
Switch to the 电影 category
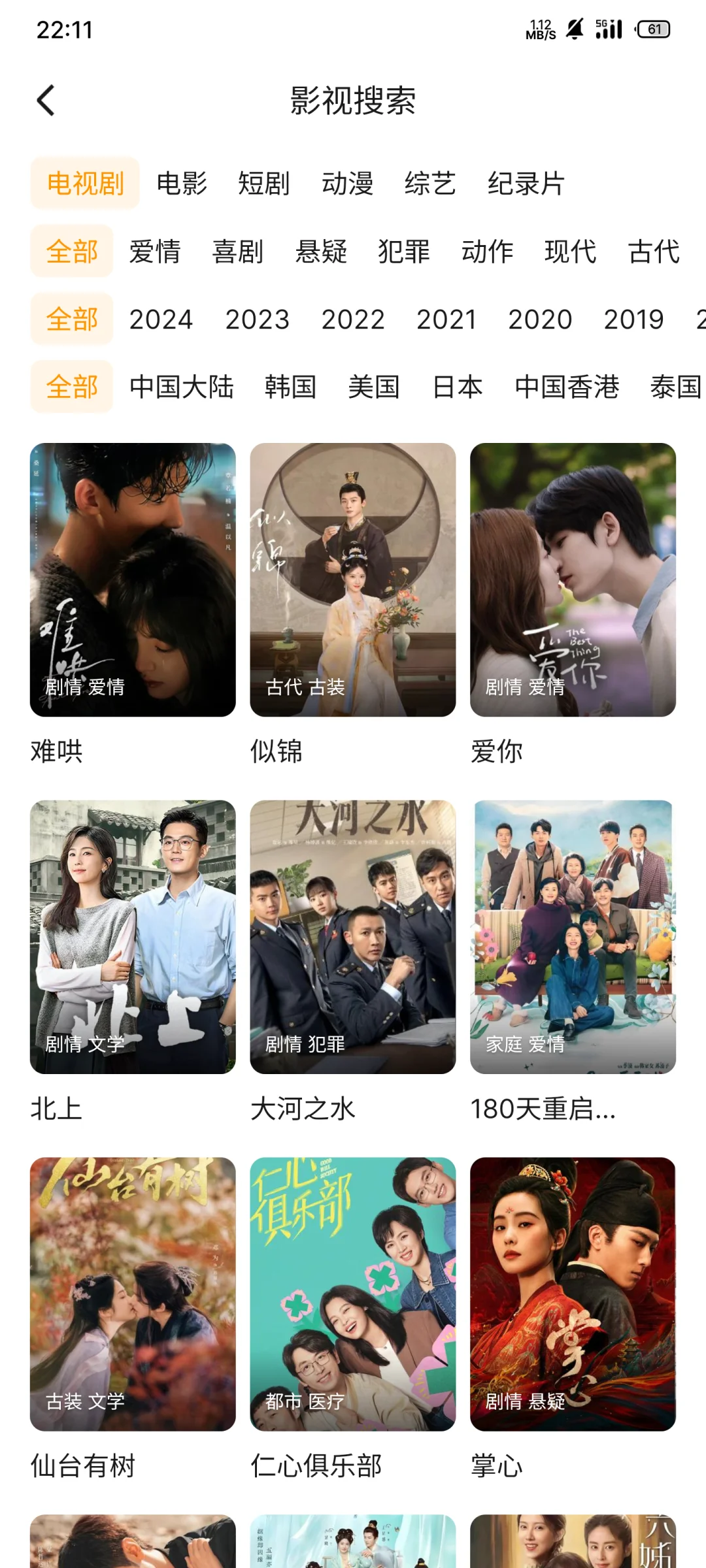pyautogui.click(x=182, y=184)
